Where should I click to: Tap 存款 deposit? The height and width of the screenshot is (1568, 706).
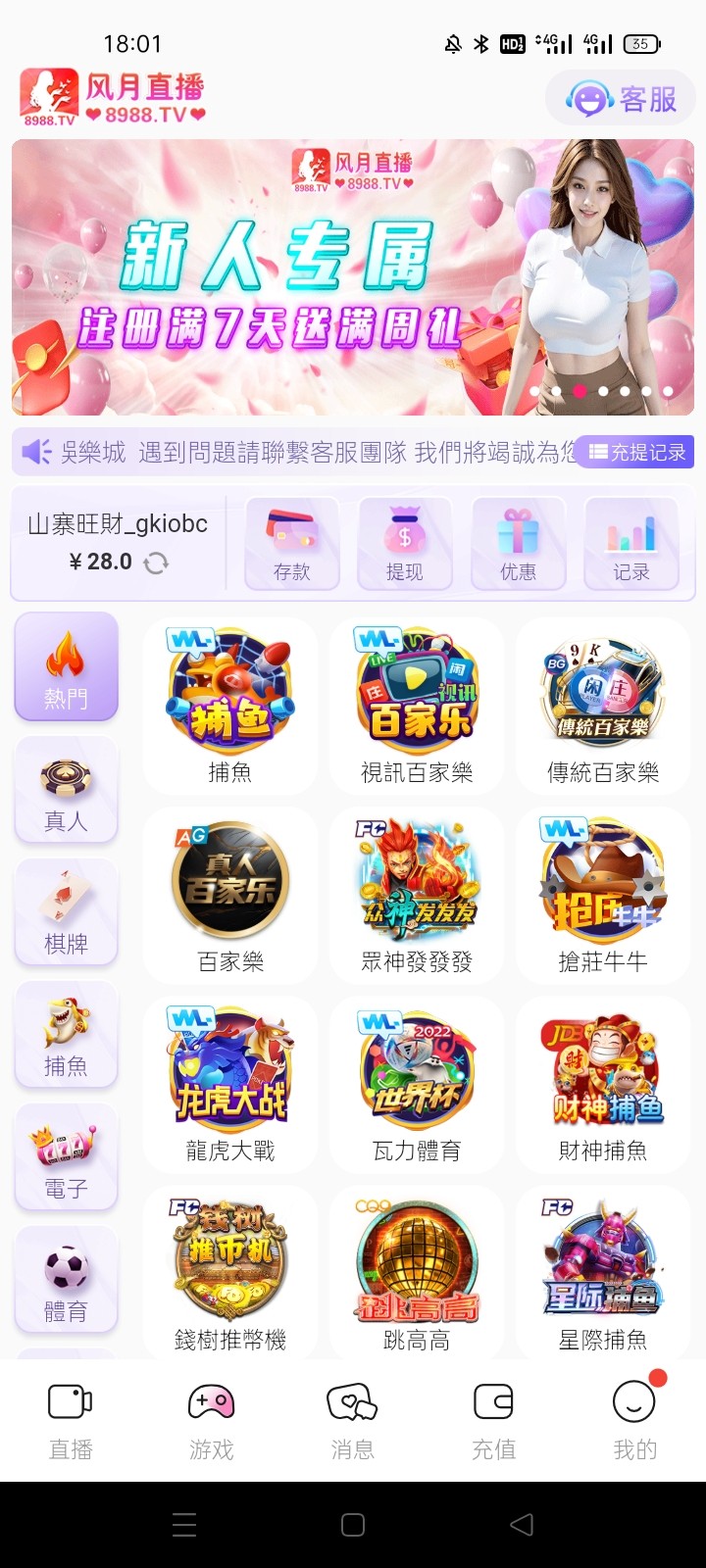(x=292, y=544)
